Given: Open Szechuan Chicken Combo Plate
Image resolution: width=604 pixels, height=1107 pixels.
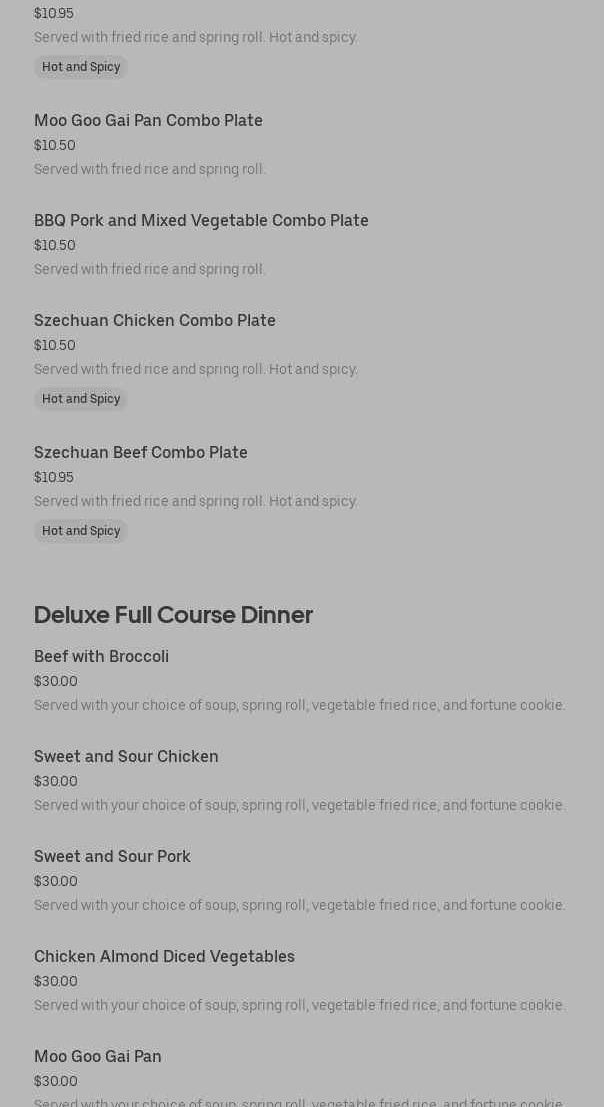Looking at the screenshot, I should click(x=155, y=321).
